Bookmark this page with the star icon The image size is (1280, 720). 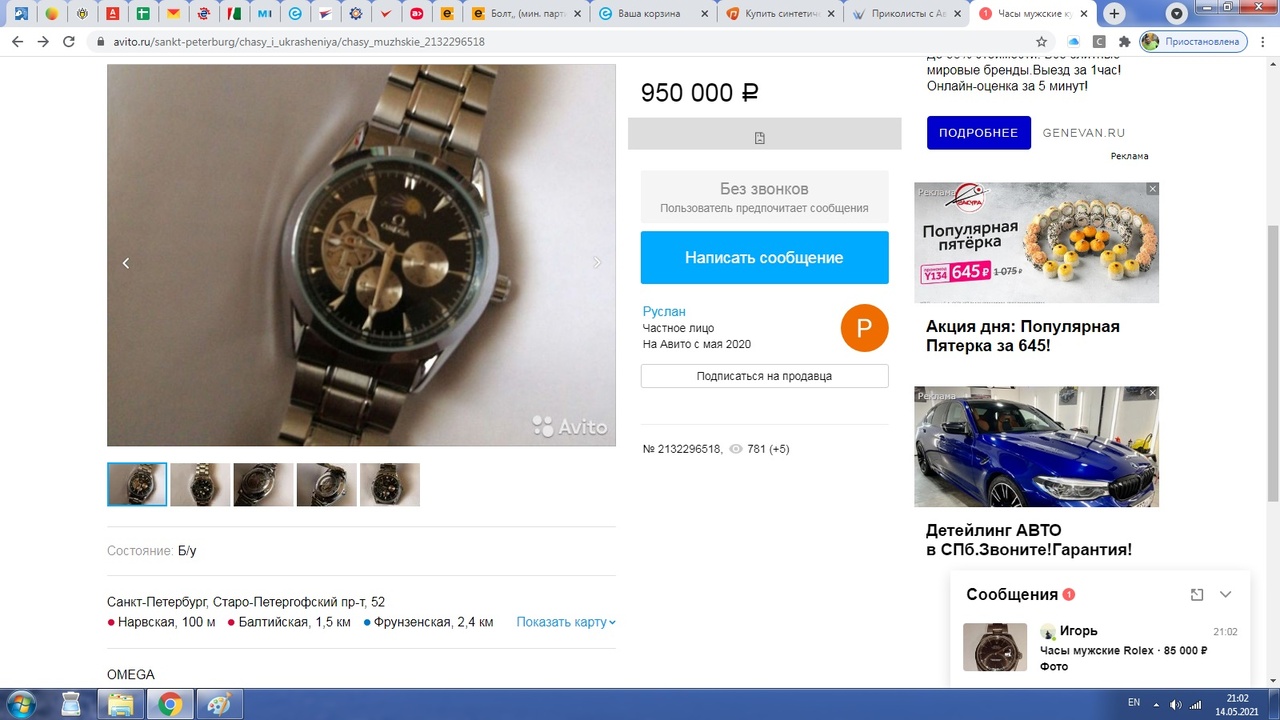(1041, 42)
